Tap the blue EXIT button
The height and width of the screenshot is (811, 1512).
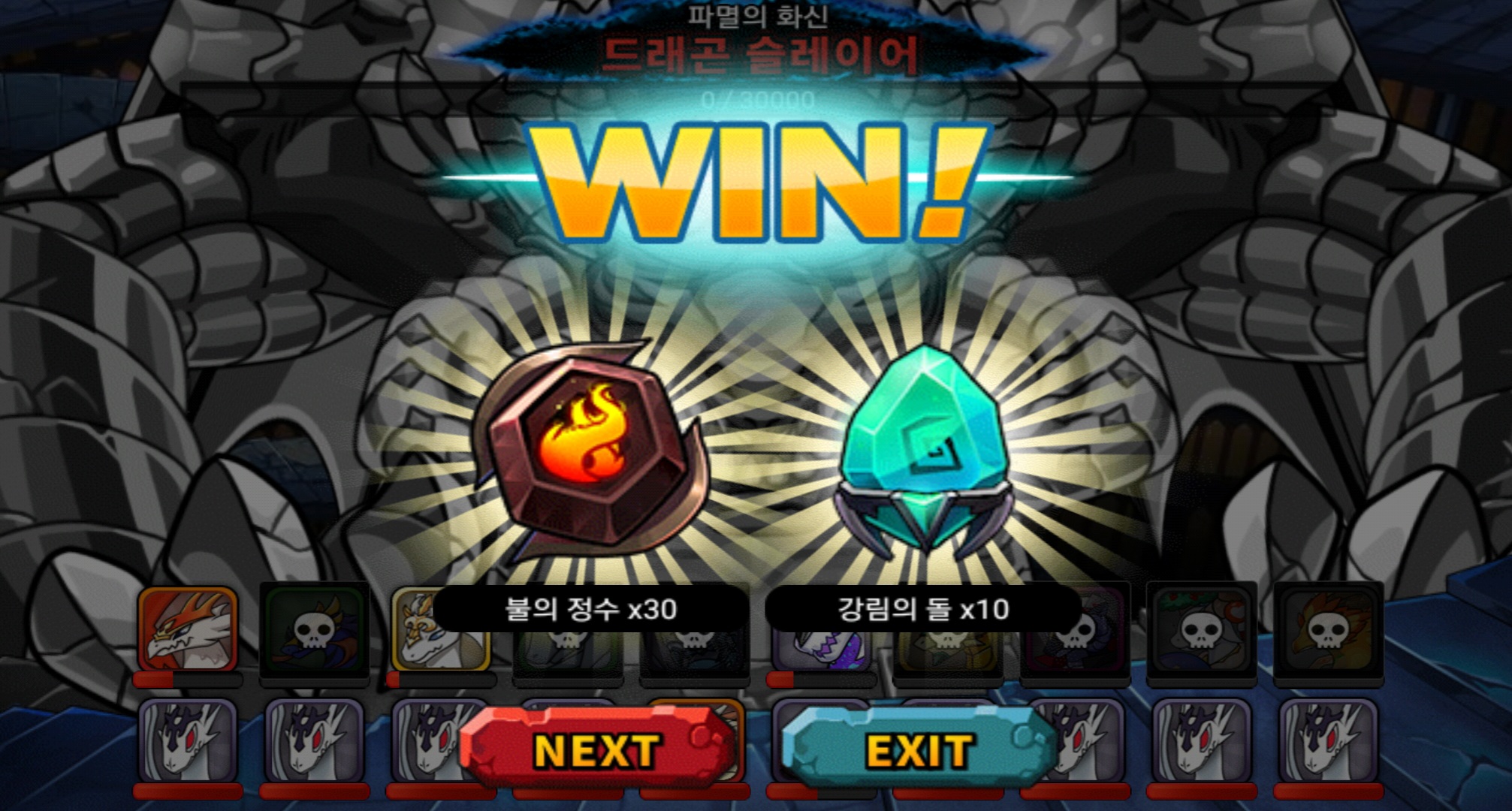[919, 749]
